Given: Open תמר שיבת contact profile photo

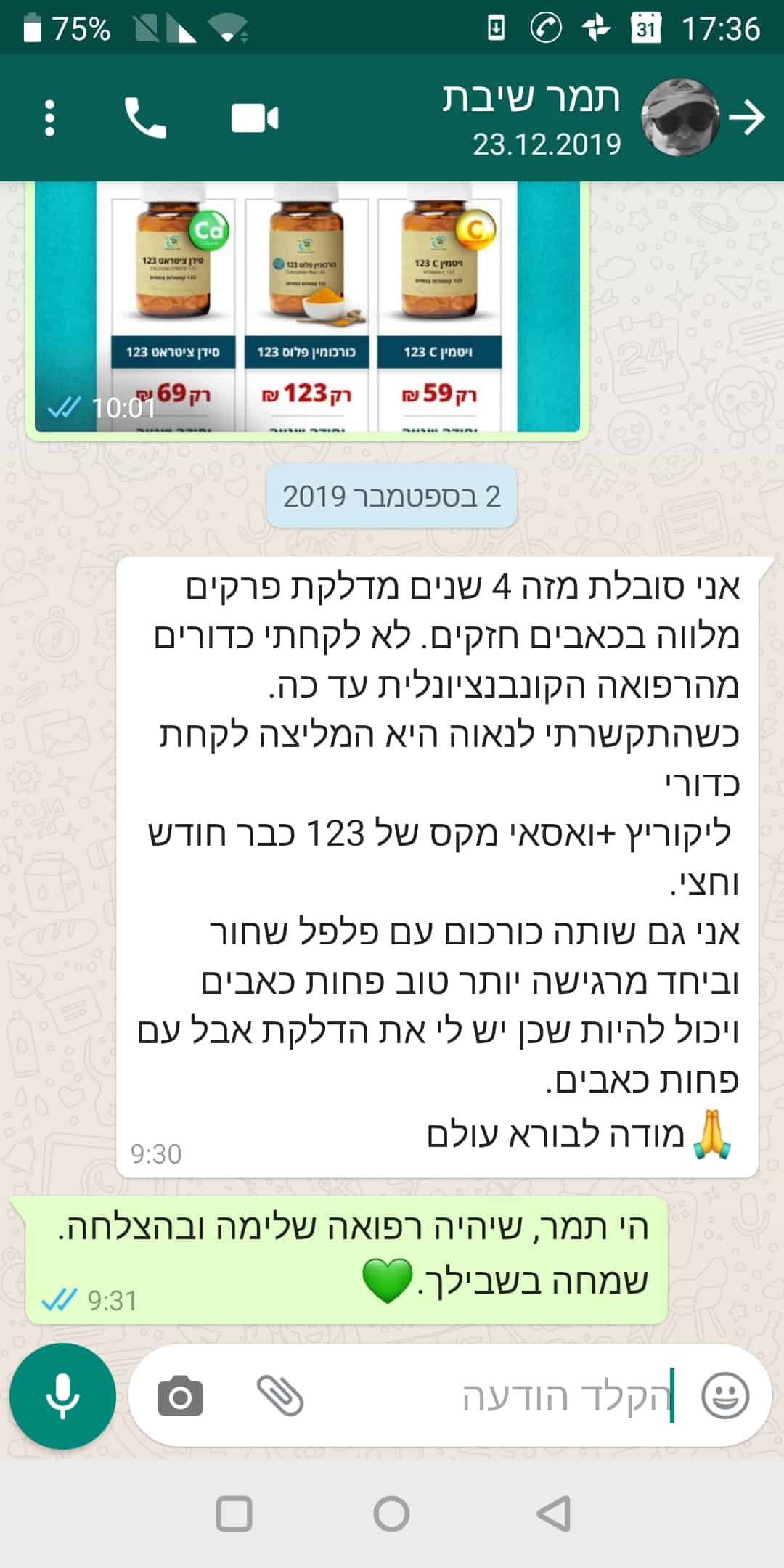Looking at the screenshot, I should click(x=681, y=118).
